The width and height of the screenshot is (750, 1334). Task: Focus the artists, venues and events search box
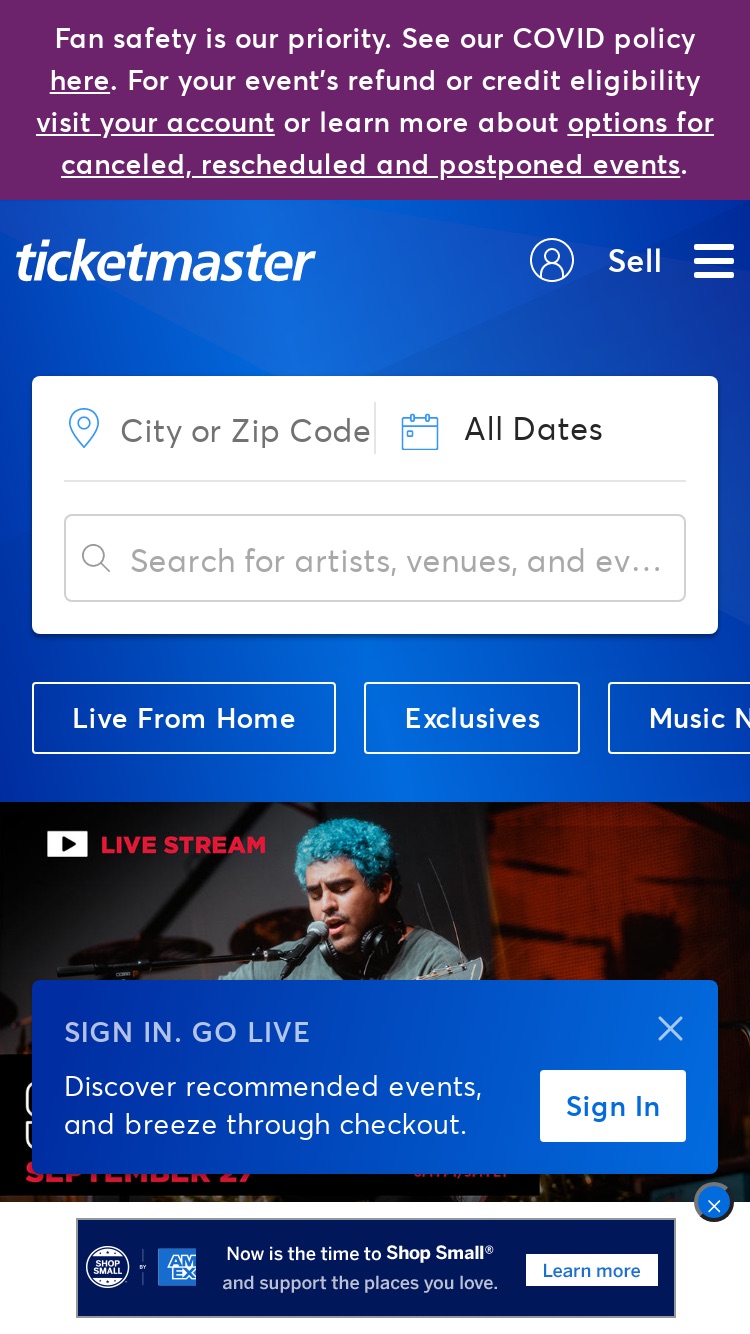pos(375,558)
